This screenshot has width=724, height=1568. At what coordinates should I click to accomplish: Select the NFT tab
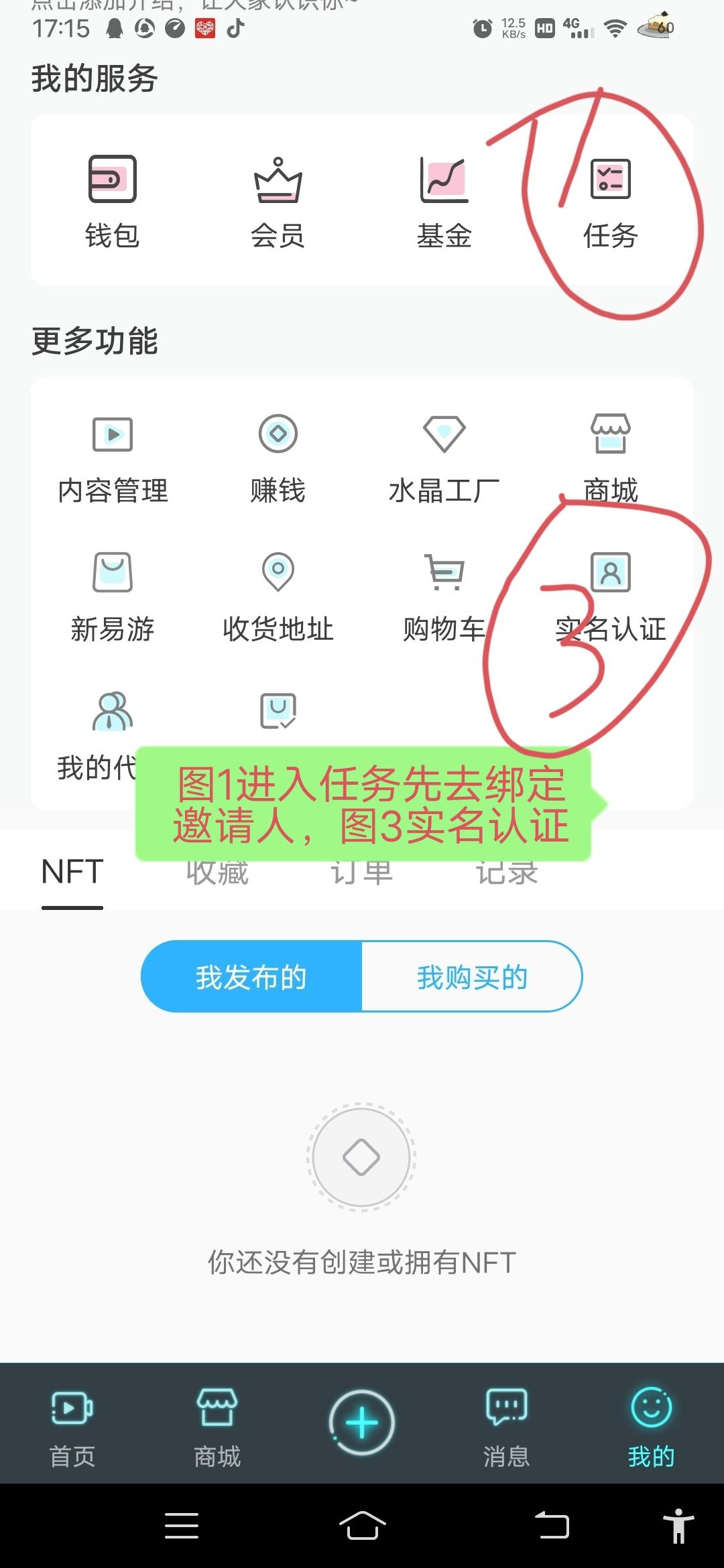click(72, 872)
